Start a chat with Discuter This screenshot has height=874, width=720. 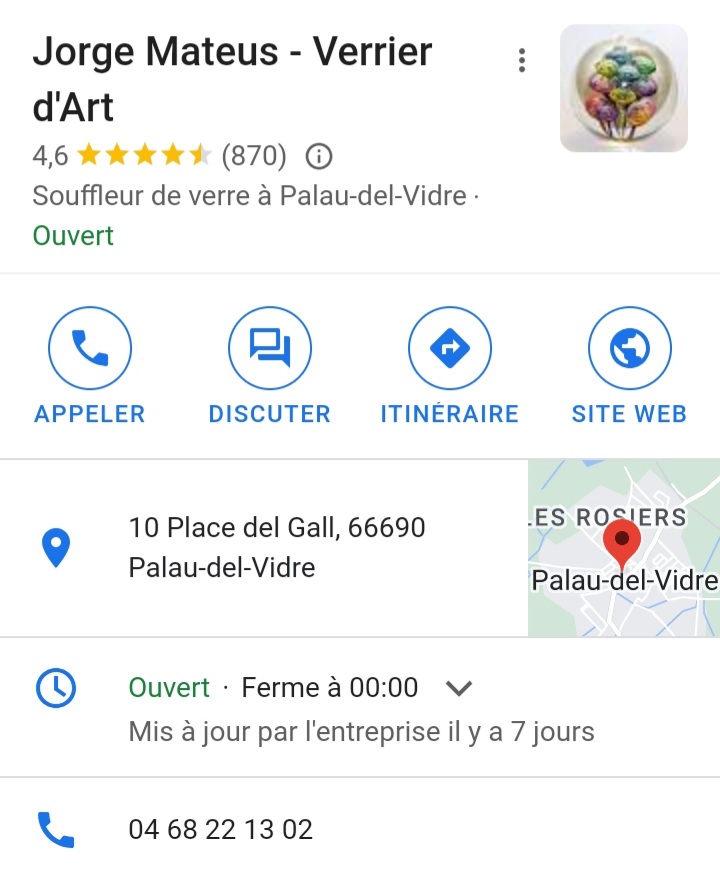pyautogui.click(x=269, y=349)
